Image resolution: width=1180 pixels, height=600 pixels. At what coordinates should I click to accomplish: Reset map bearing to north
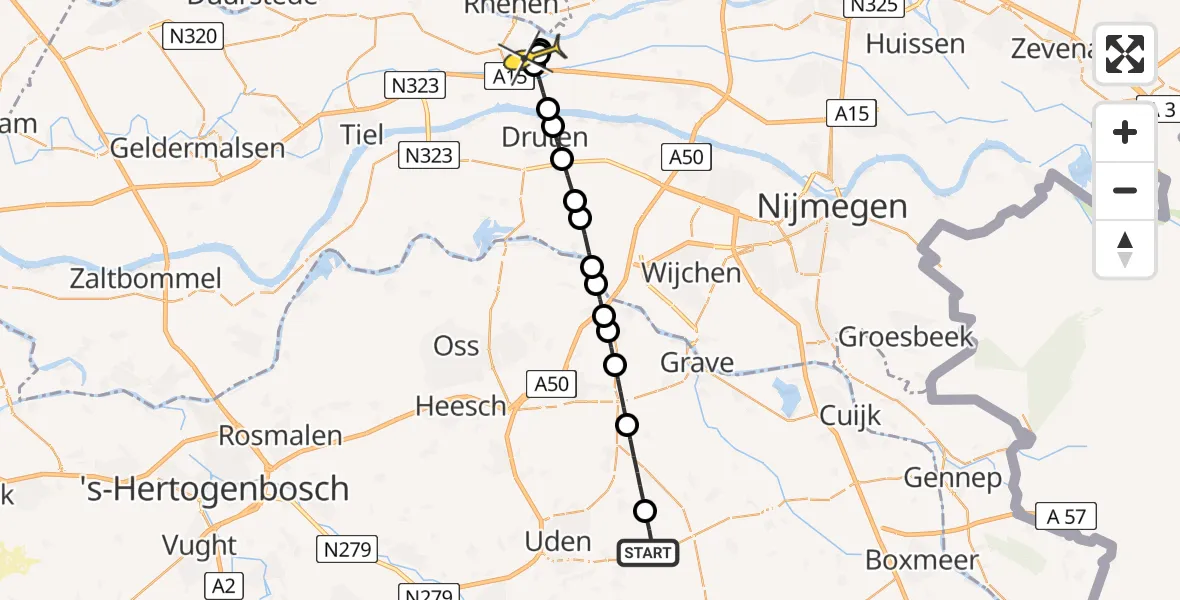click(x=1125, y=249)
